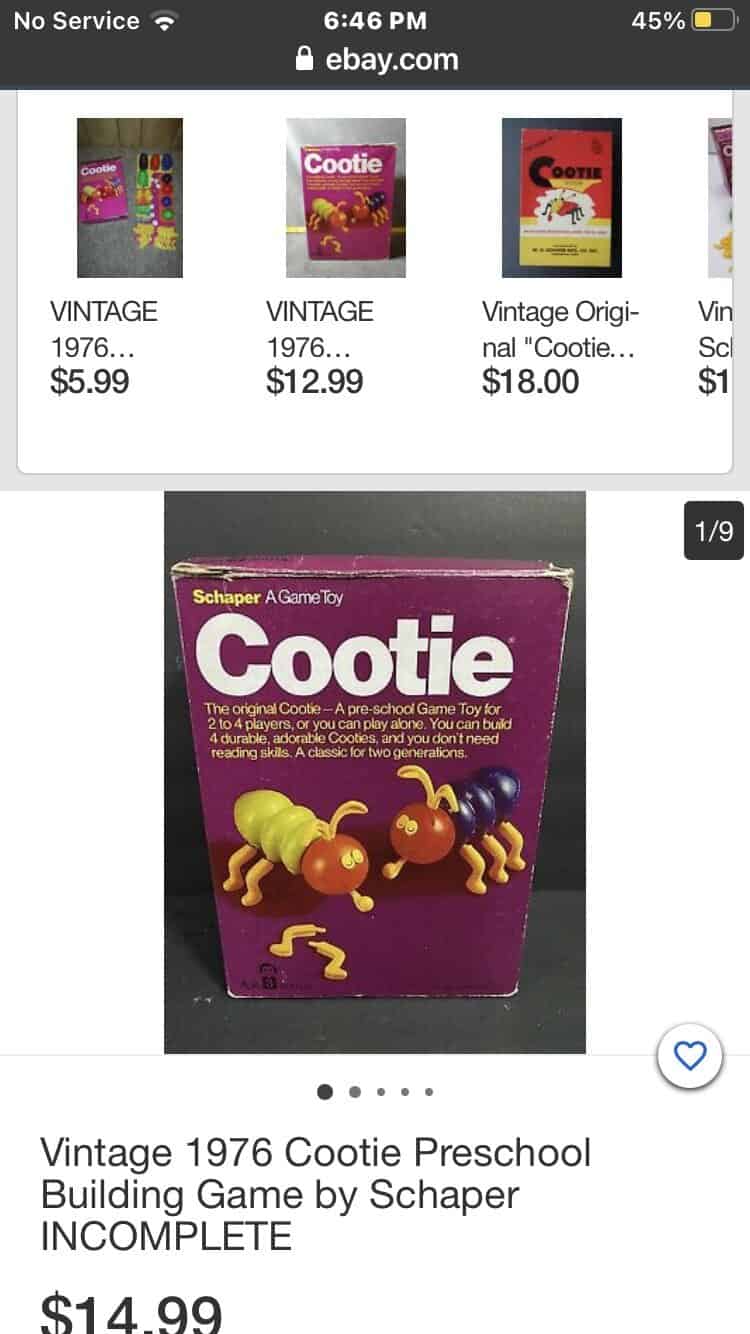Tap the ebay.com address bar
Image resolution: width=750 pixels, height=1334 pixels.
(377, 59)
